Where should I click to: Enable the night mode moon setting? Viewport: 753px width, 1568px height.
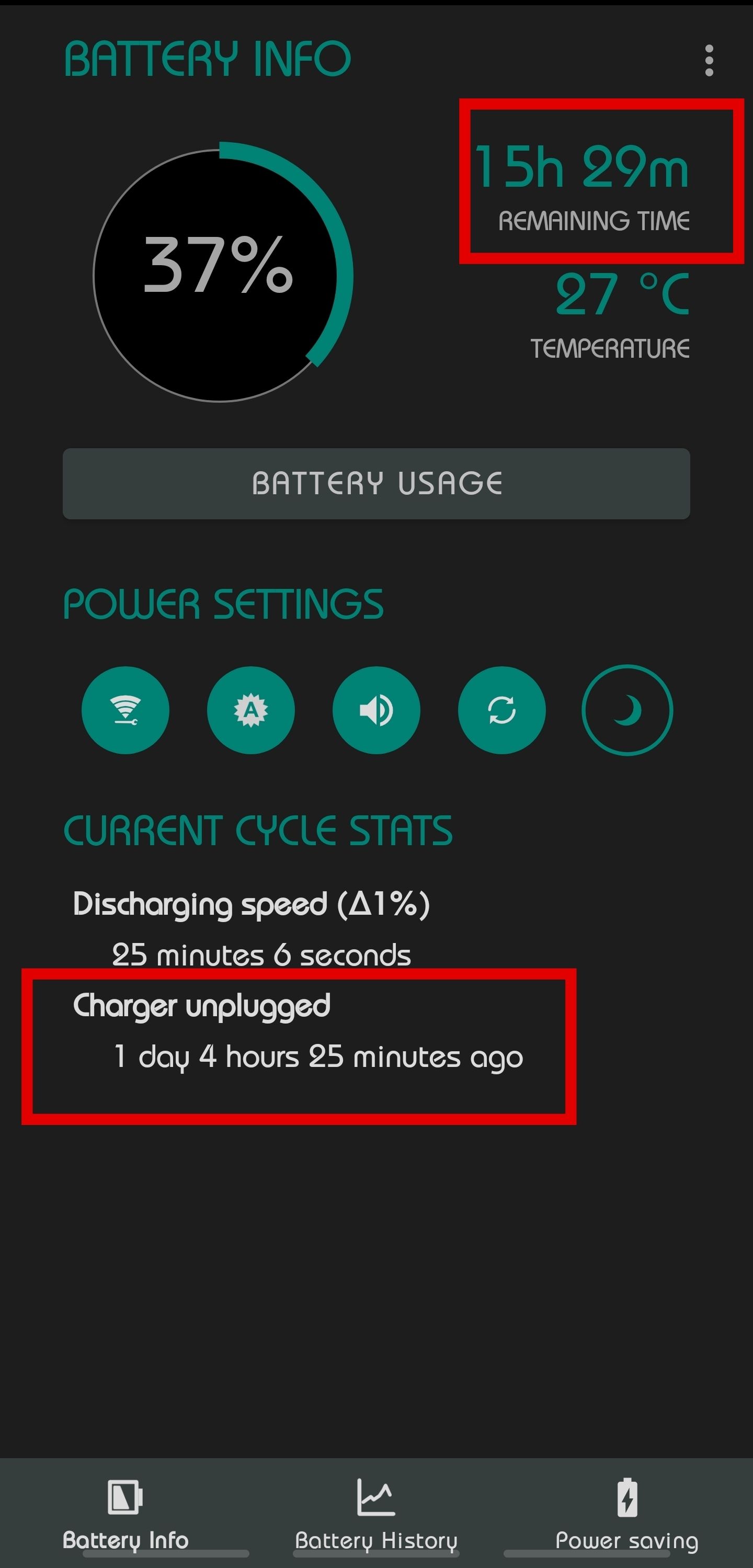[x=627, y=710]
